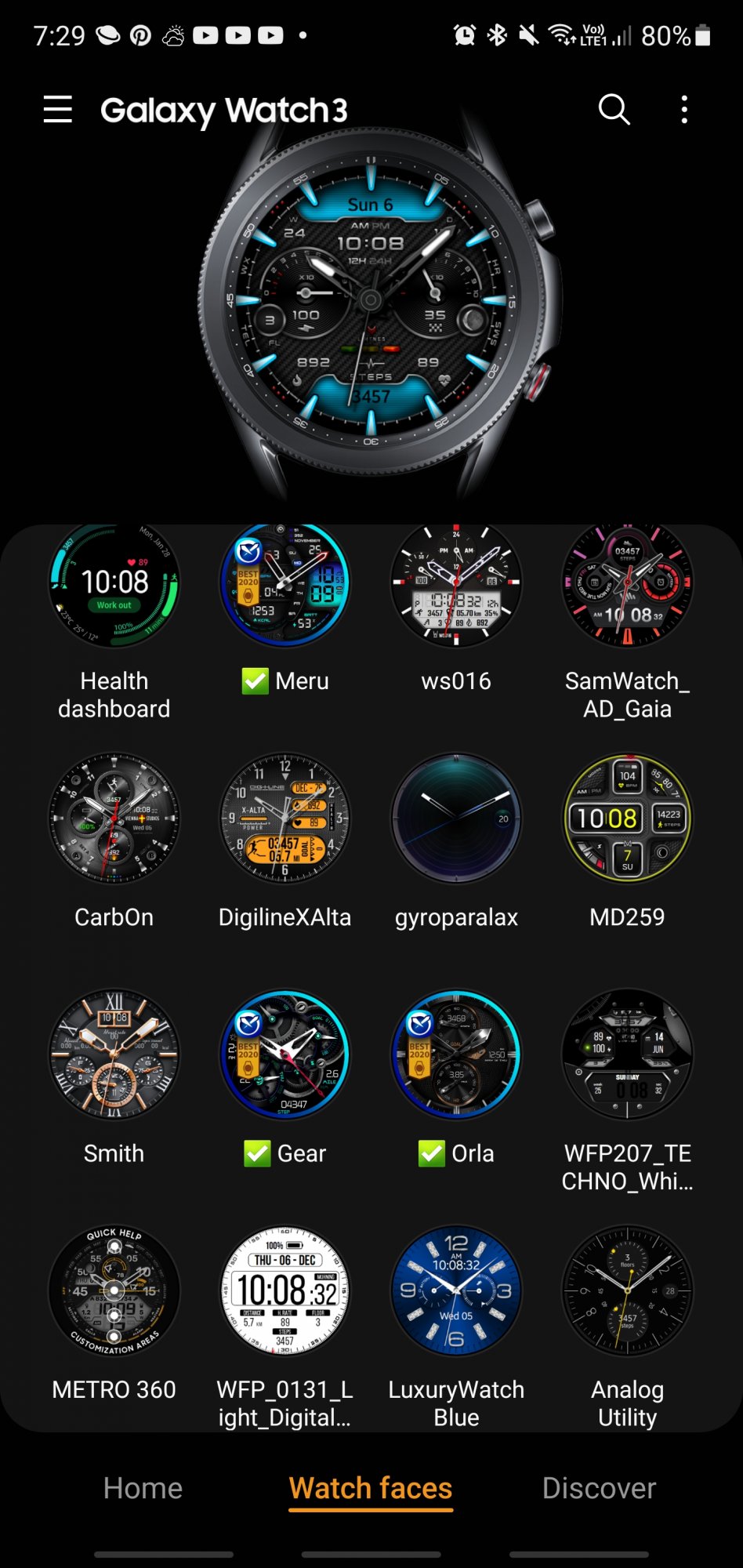The height and width of the screenshot is (1568, 743).
Task: Open the hamburger drawer menu
Action: coord(57,110)
